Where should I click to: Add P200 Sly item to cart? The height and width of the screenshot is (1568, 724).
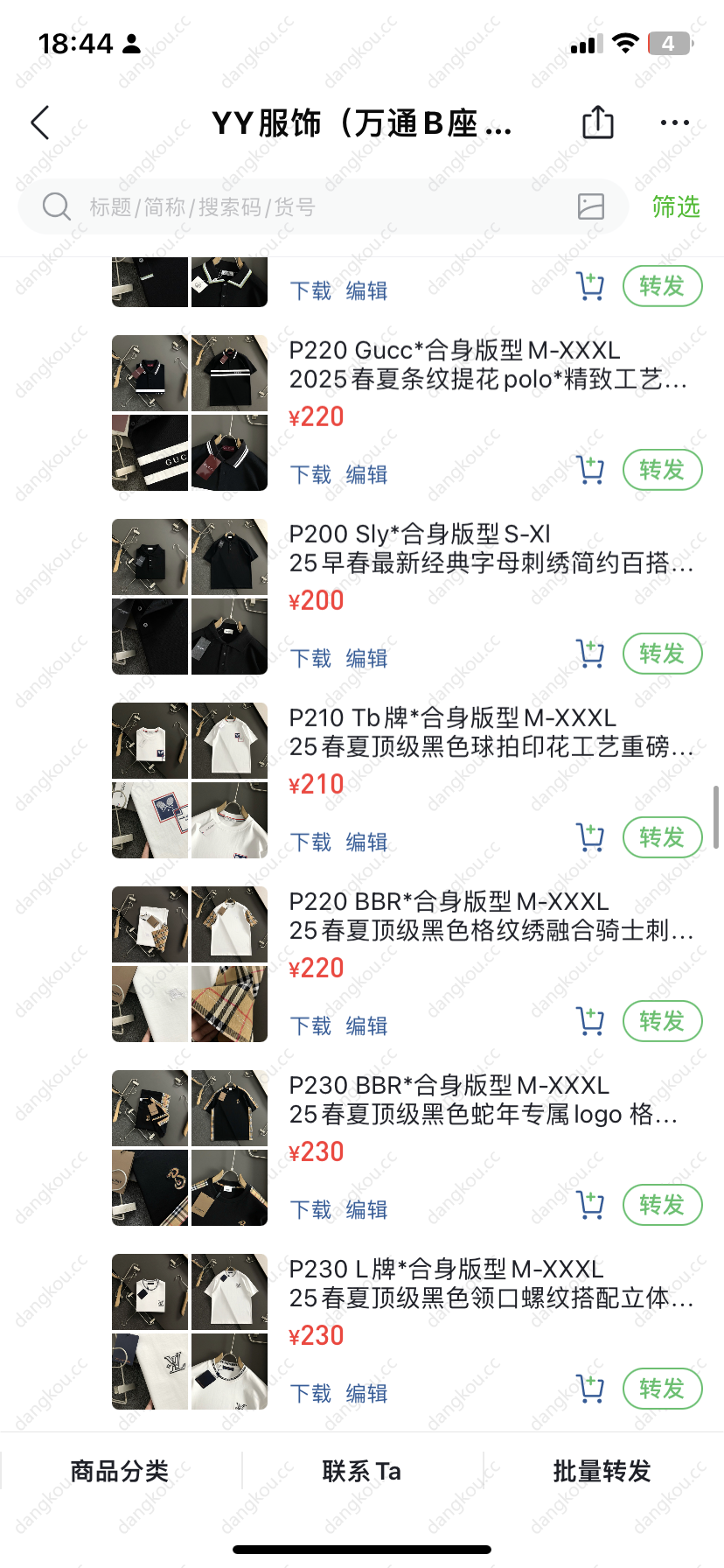click(x=590, y=654)
